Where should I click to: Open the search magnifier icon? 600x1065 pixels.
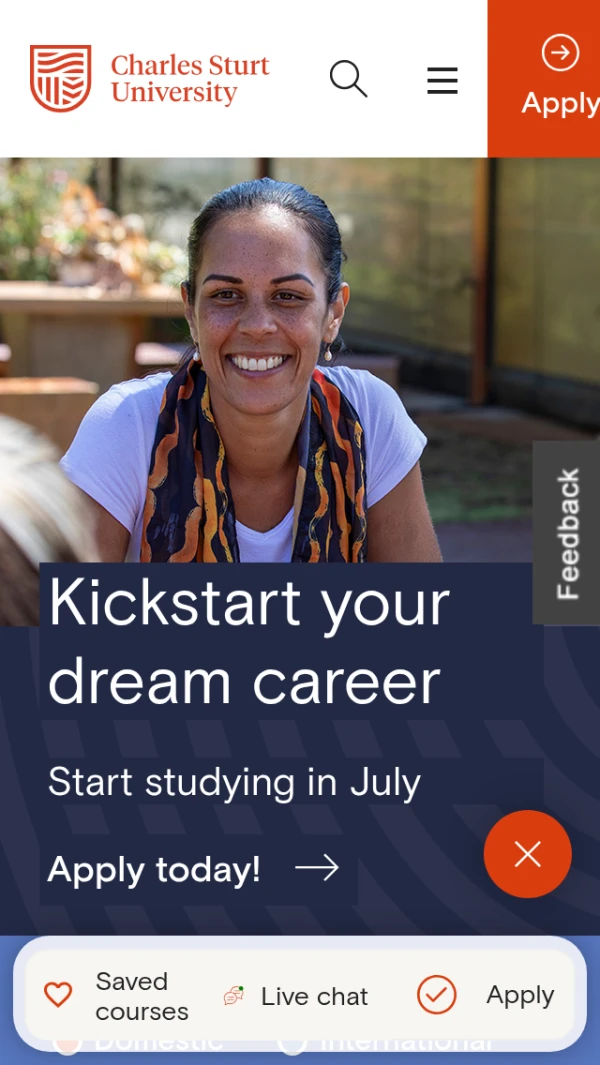pyautogui.click(x=348, y=79)
